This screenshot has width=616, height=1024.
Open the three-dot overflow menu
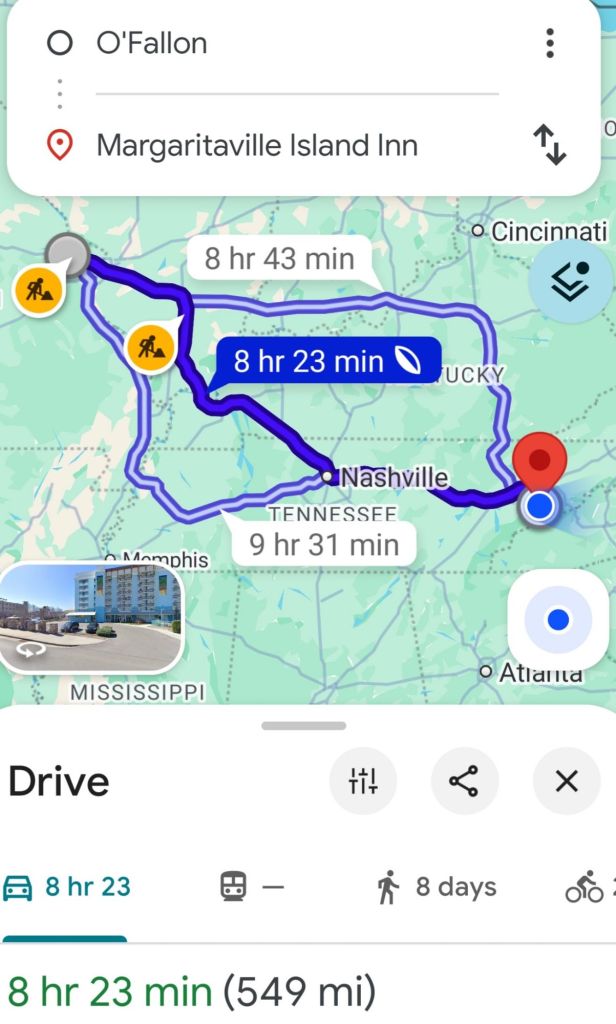coord(549,44)
